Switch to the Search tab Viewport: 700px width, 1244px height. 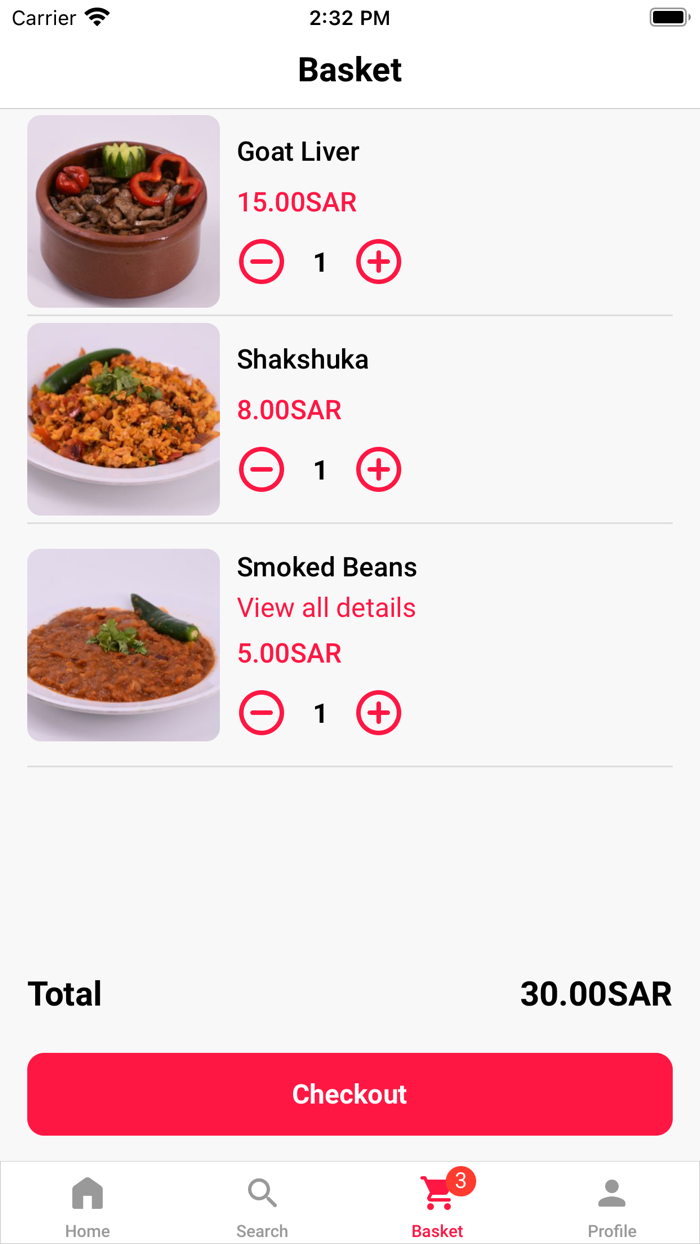coord(262,1205)
